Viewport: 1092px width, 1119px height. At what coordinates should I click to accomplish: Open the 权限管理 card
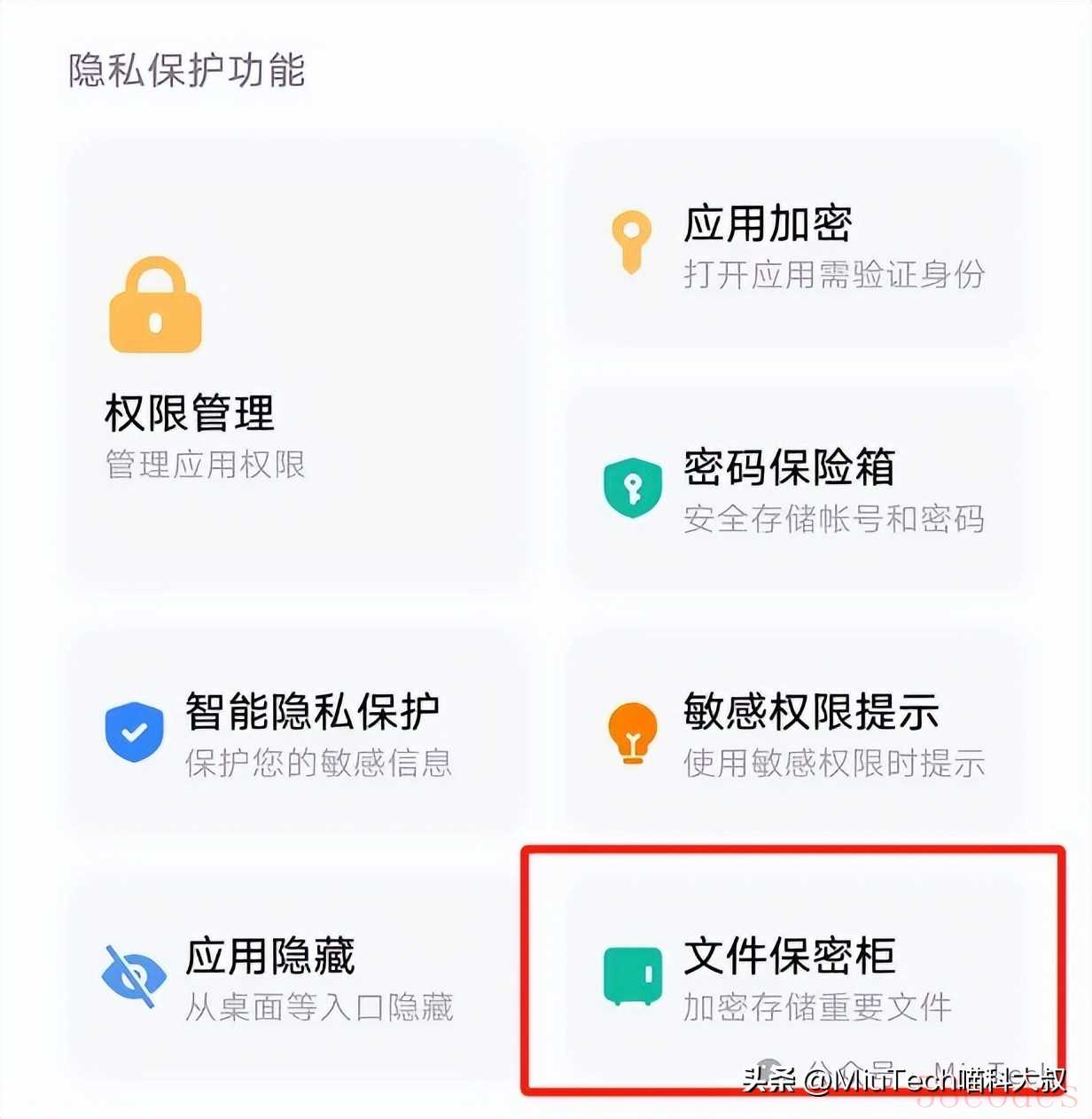292,364
